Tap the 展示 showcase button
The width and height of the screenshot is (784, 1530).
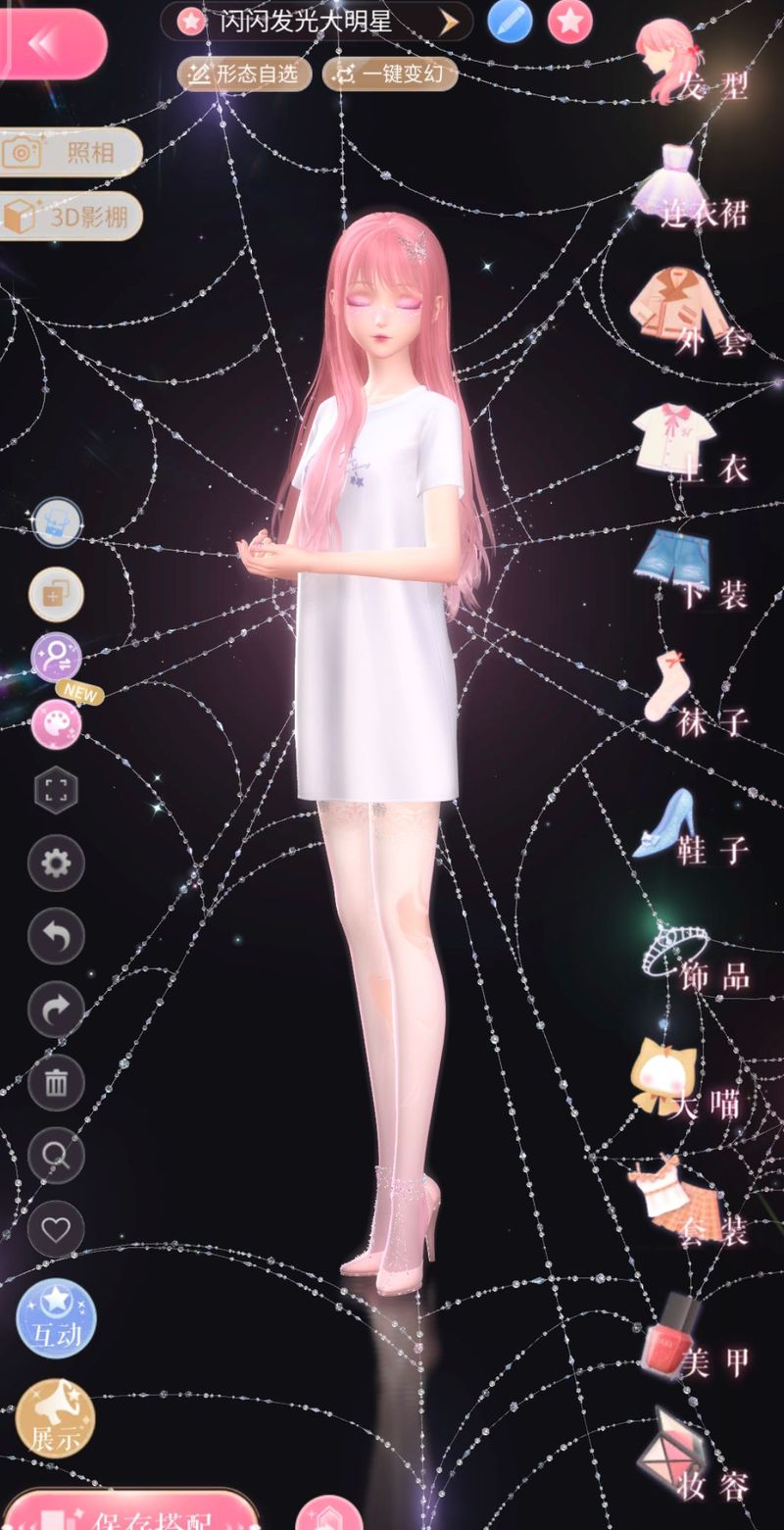coord(56,1418)
